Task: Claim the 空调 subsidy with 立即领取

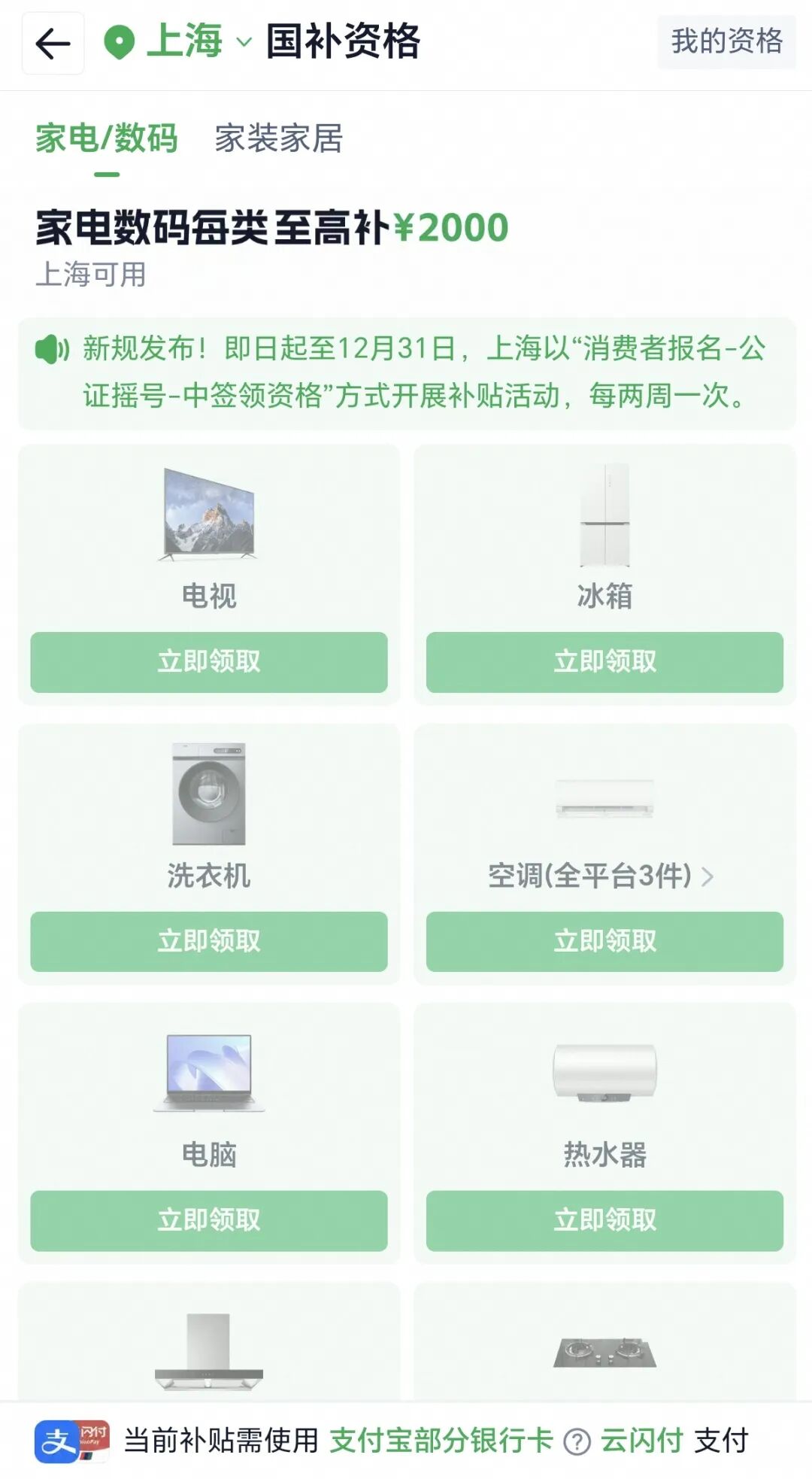Action: point(604,941)
